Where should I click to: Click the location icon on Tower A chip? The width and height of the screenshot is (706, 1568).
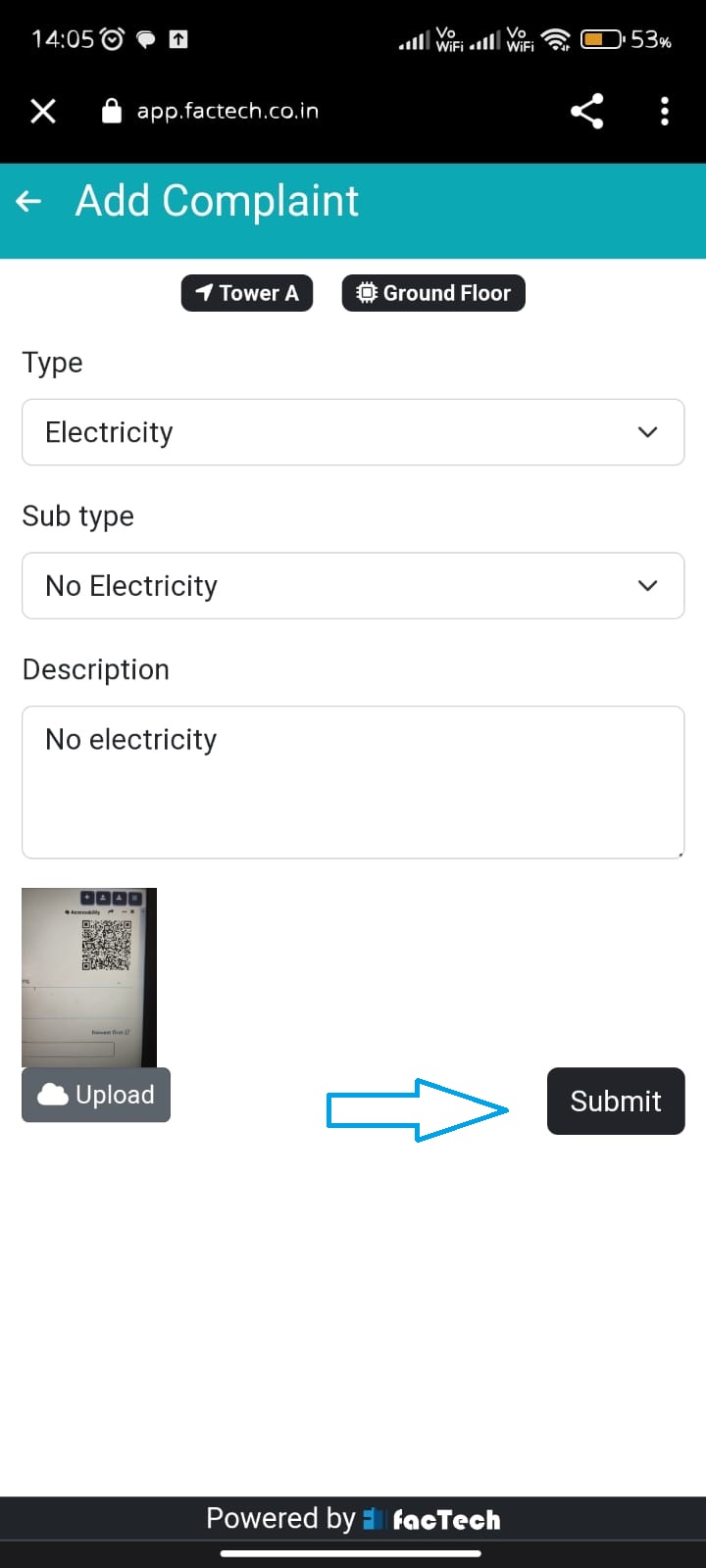[x=204, y=292]
